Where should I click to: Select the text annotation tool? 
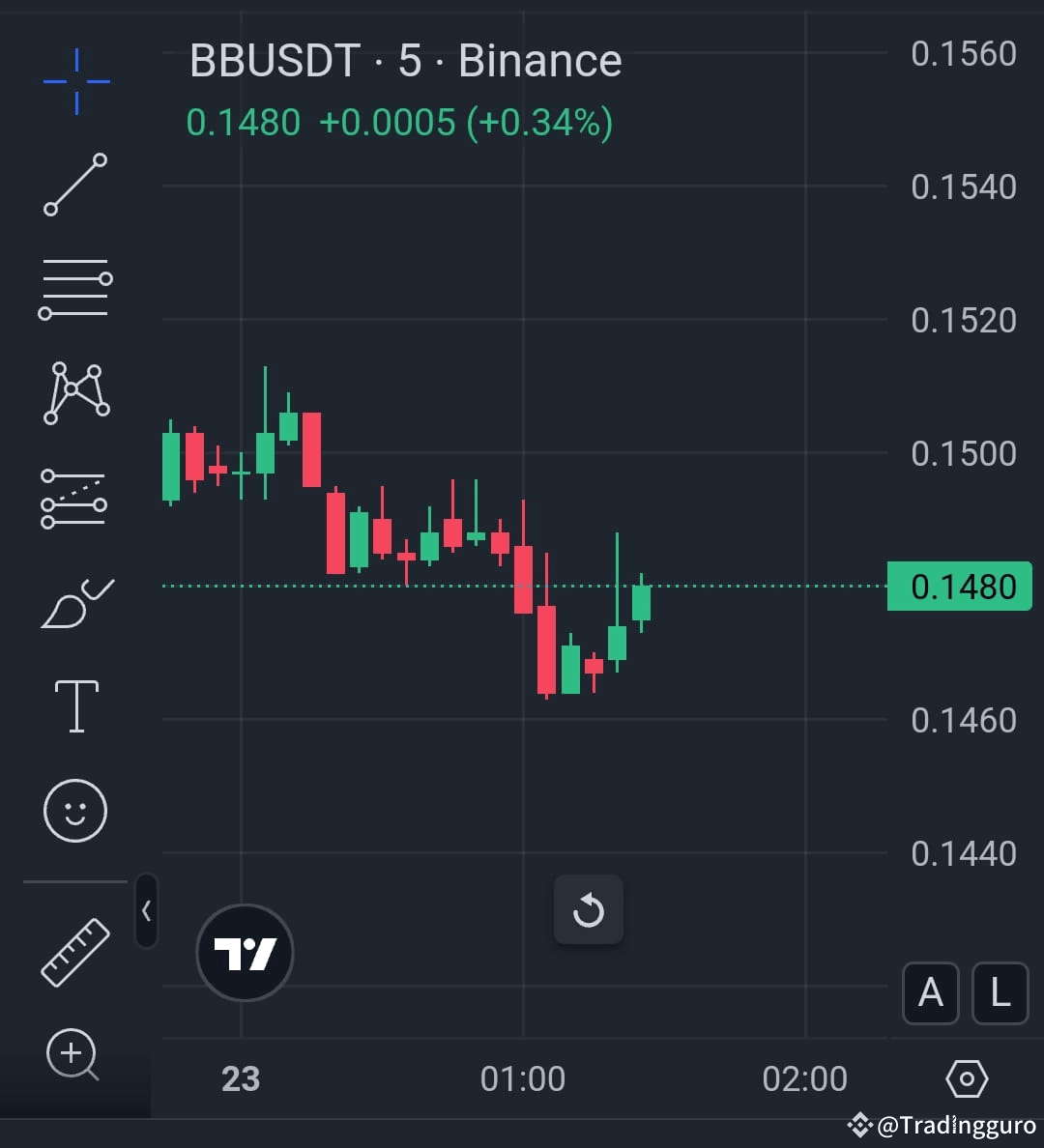click(x=75, y=704)
